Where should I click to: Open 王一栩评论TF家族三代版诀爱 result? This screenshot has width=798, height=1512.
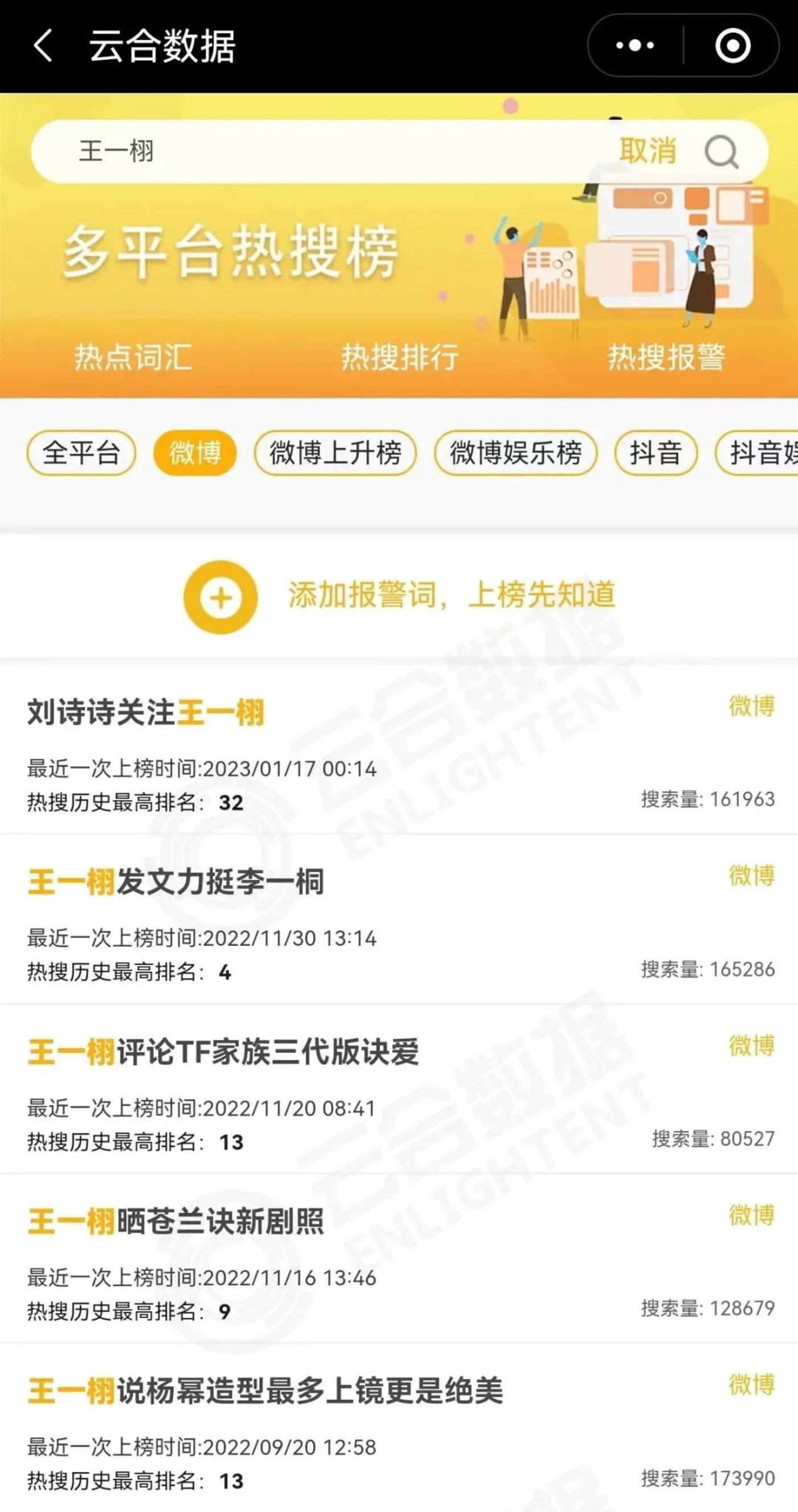tap(223, 1052)
